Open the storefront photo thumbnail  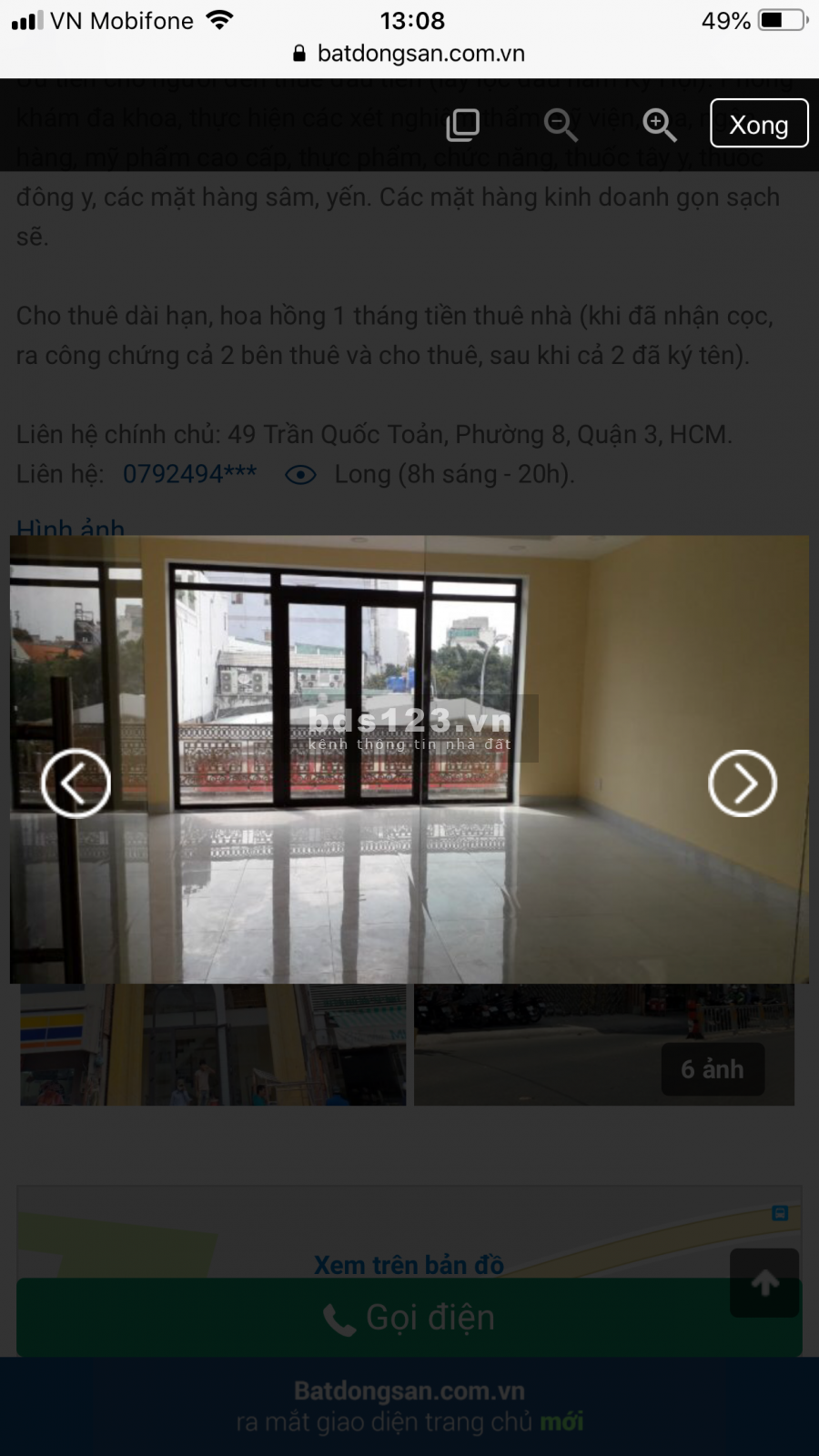click(213, 1045)
